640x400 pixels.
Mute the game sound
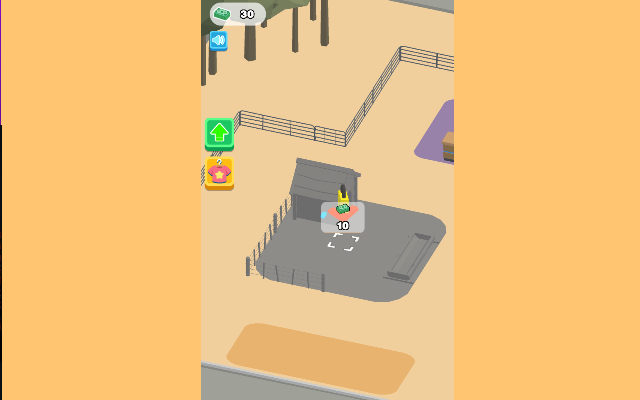tap(218, 40)
